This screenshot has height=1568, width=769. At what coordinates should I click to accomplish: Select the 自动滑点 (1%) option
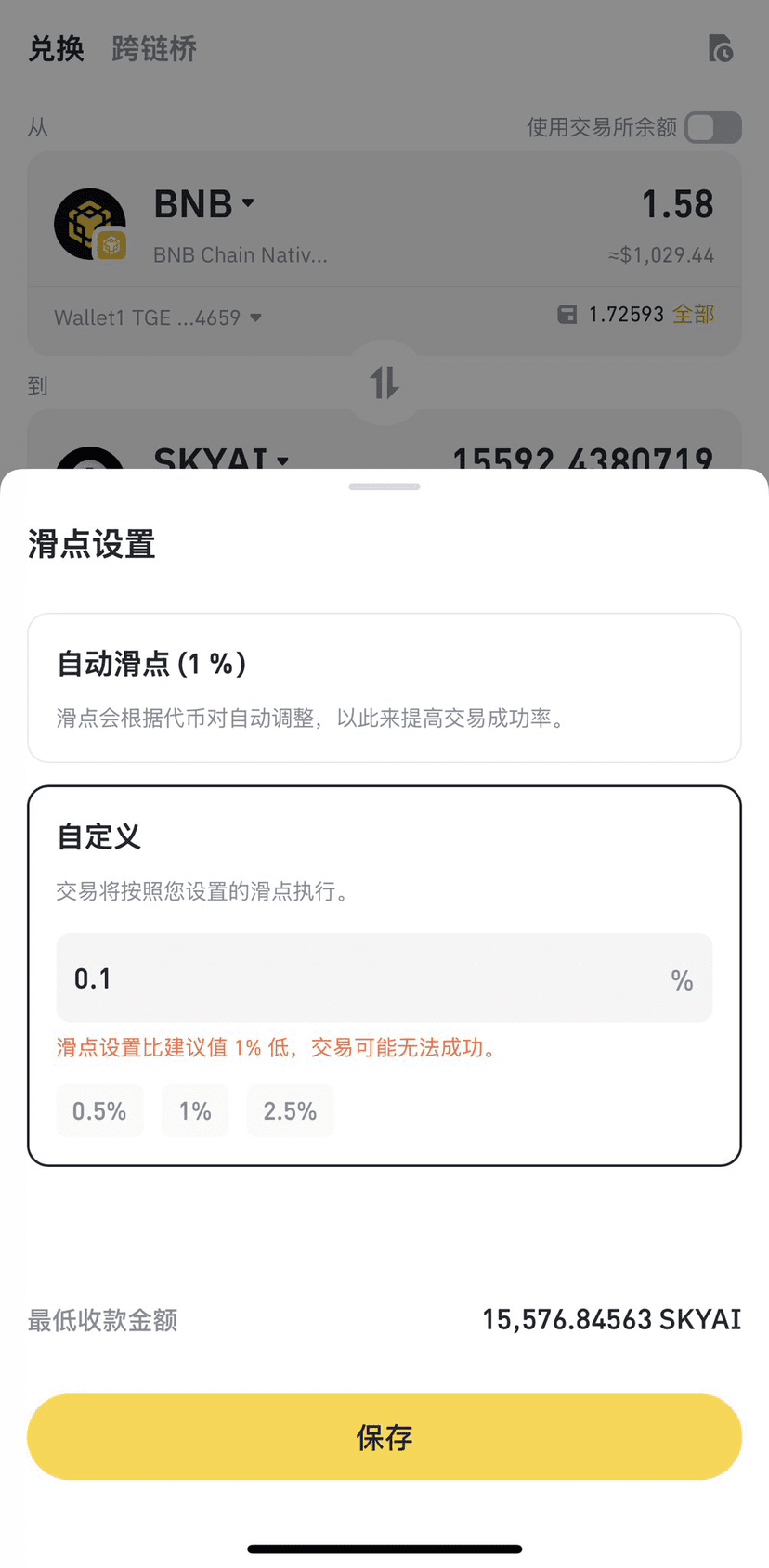[384, 688]
